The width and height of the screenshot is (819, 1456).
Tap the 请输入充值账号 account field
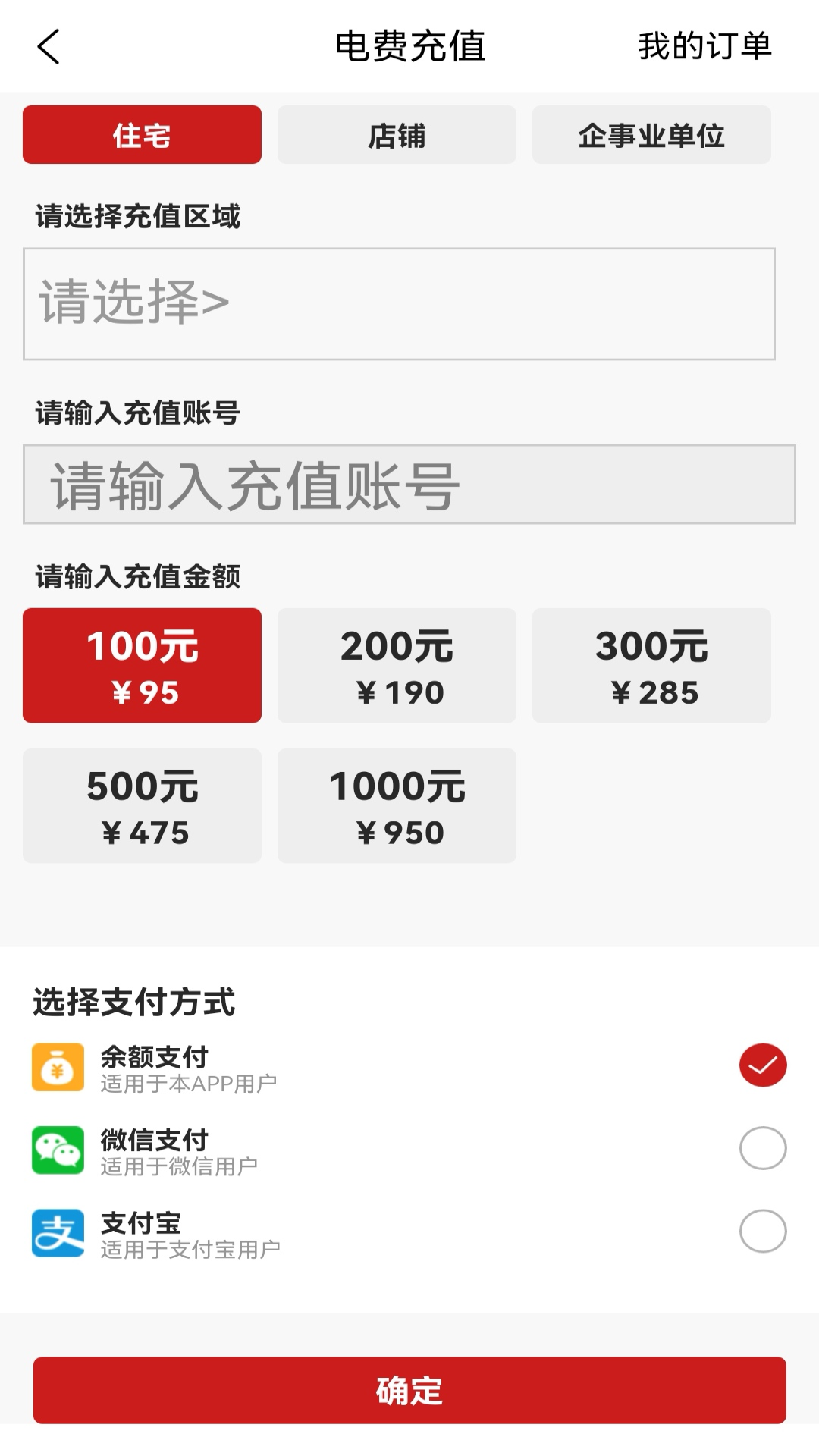pyautogui.click(x=409, y=485)
